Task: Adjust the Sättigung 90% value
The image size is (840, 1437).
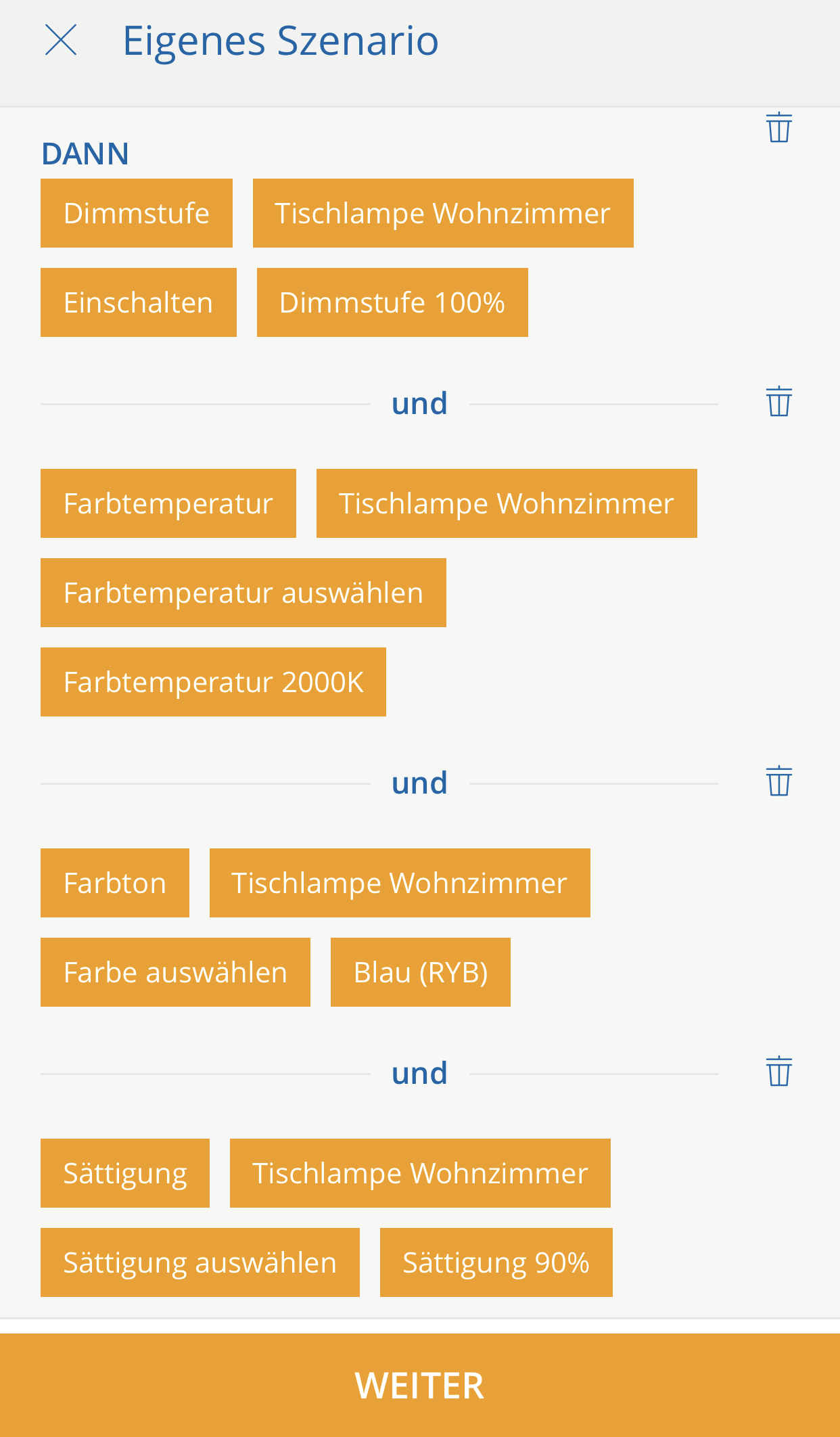Action: tap(496, 1262)
